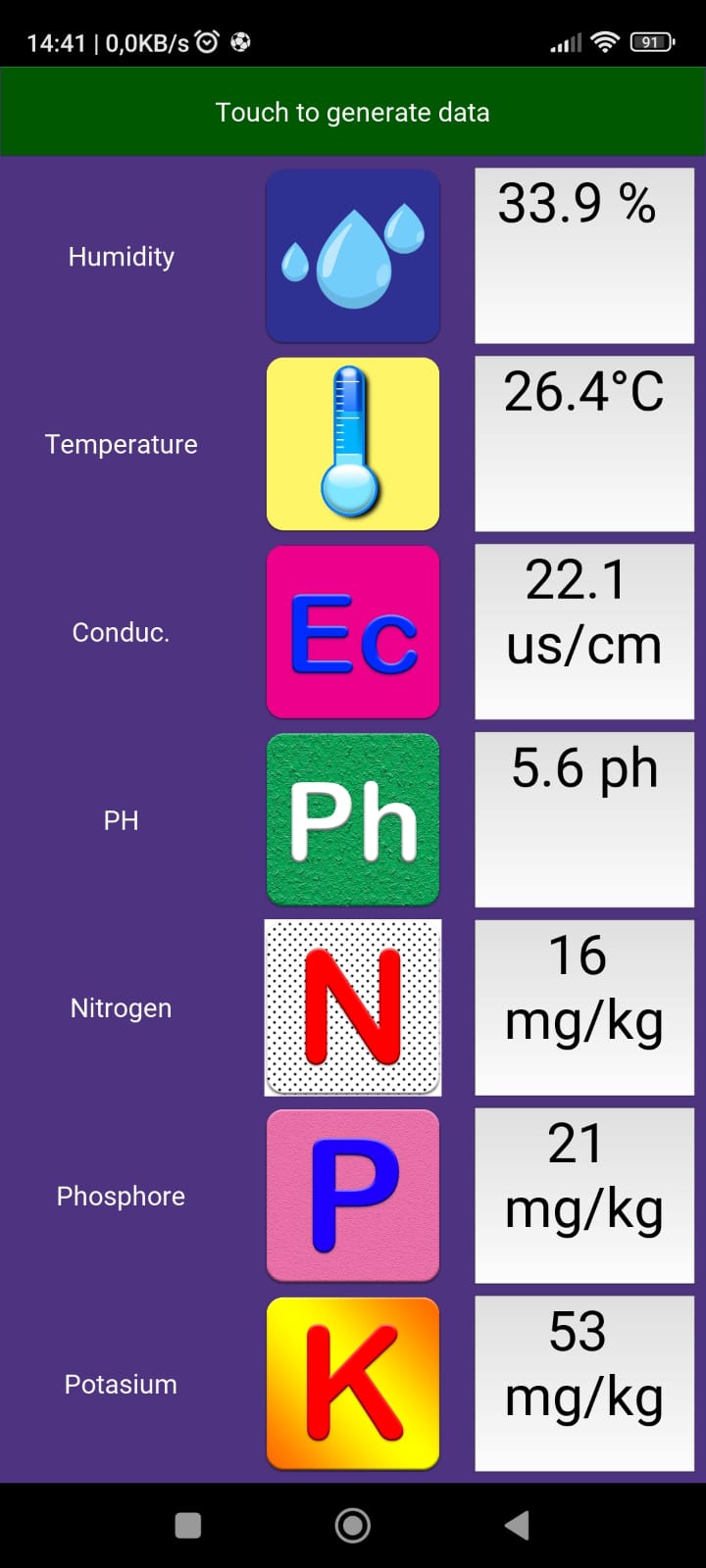
Task: Go to the home screen
Action: coord(353,1525)
